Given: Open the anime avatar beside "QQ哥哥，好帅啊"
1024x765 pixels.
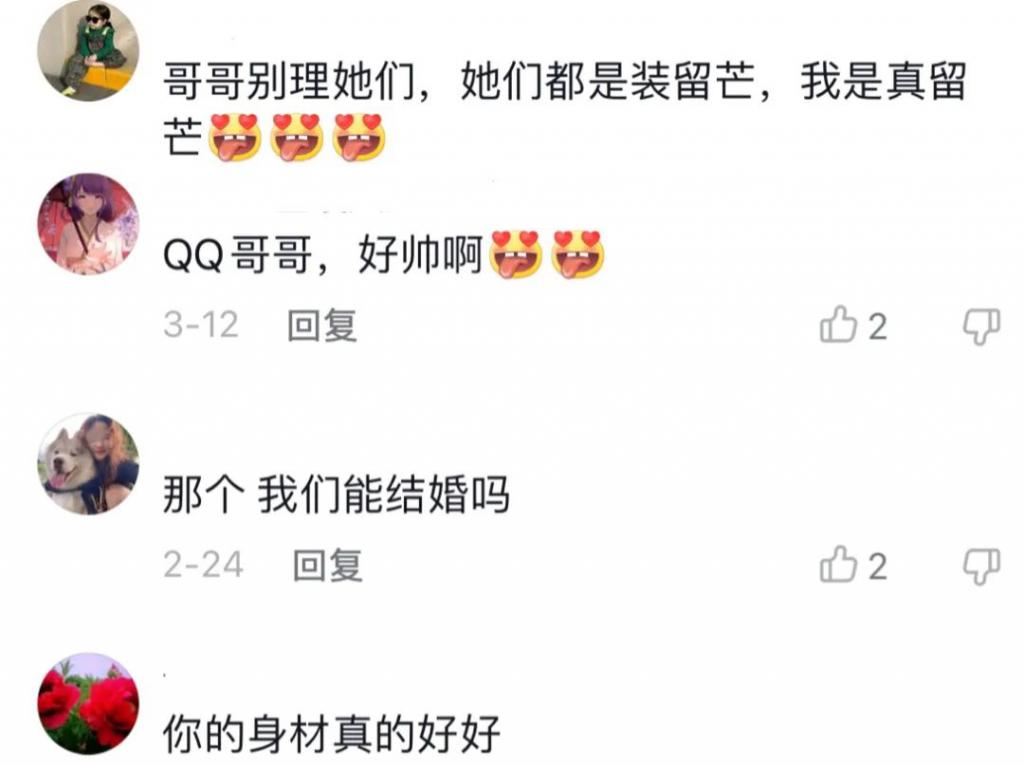Looking at the screenshot, I should (x=88, y=224).
